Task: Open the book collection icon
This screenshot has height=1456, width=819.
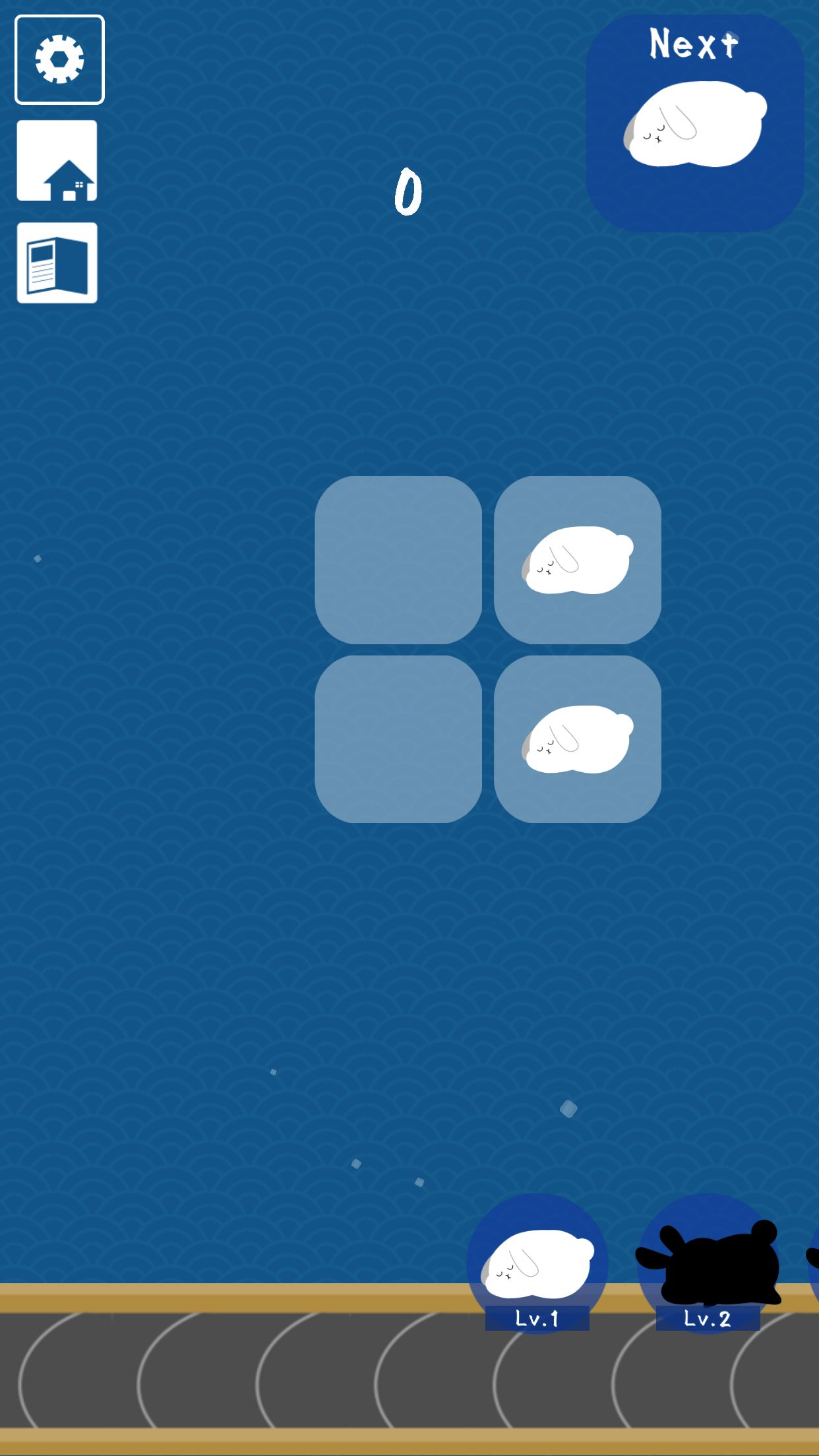Action: click(57, 262)
